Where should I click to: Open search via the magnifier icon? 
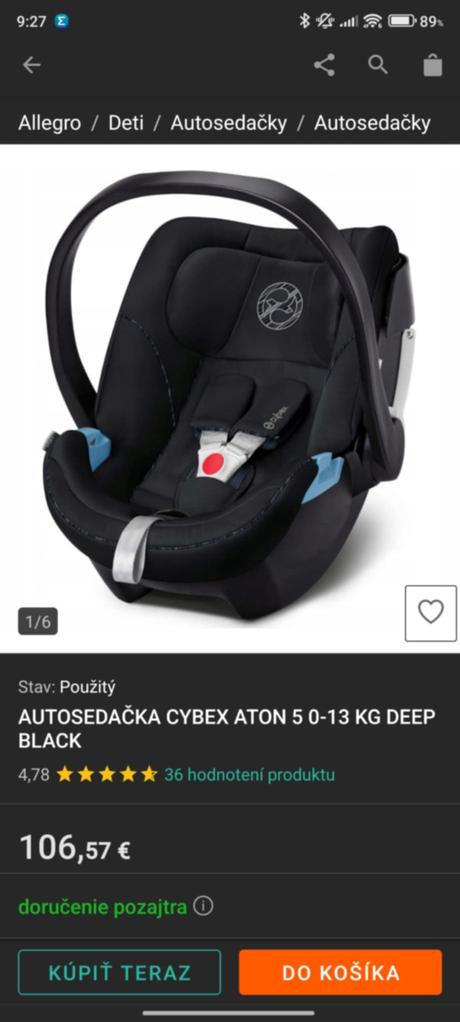(x=378, y=65)
